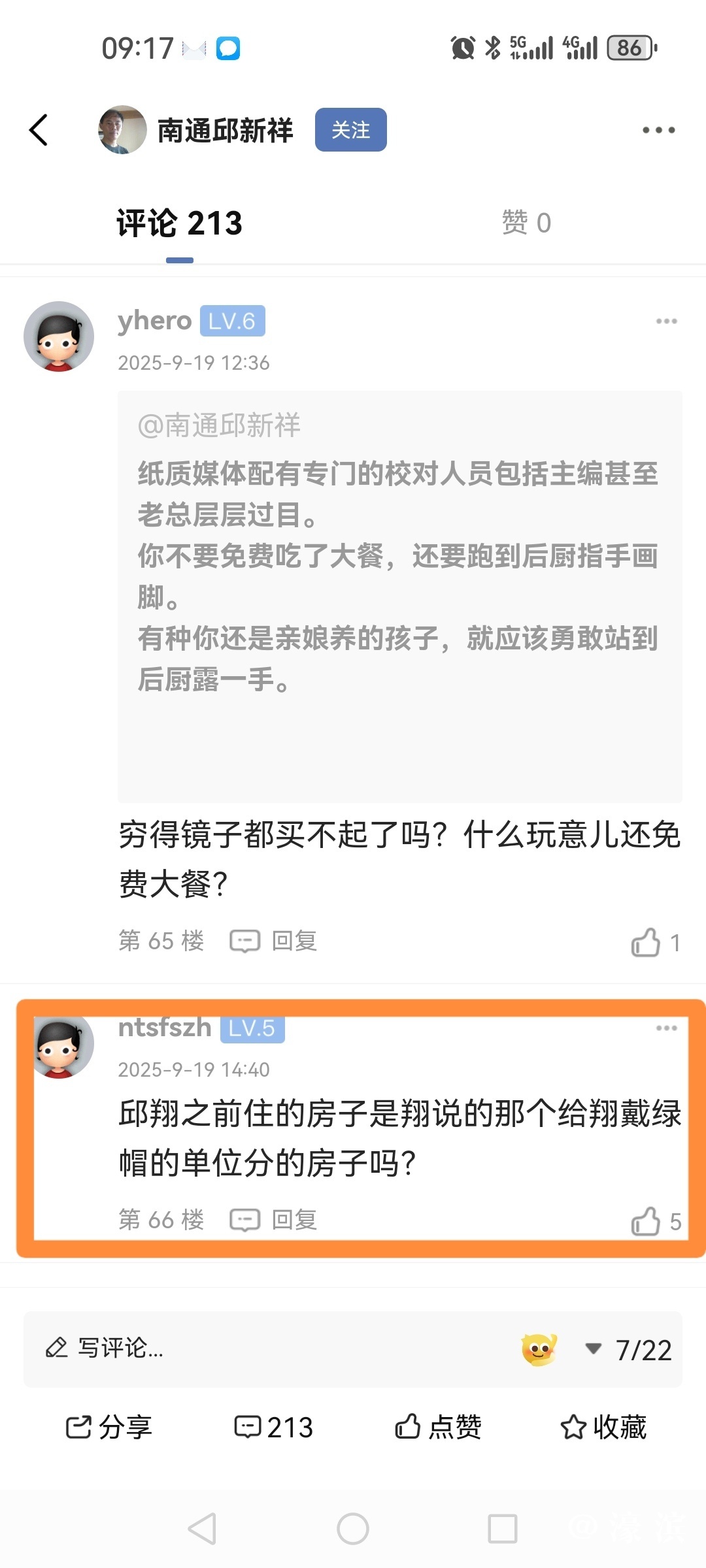Viewport: 706px width, 1568px height.
Task: Open the emoji picker in comment bar
Action: tap(539, 1350)
